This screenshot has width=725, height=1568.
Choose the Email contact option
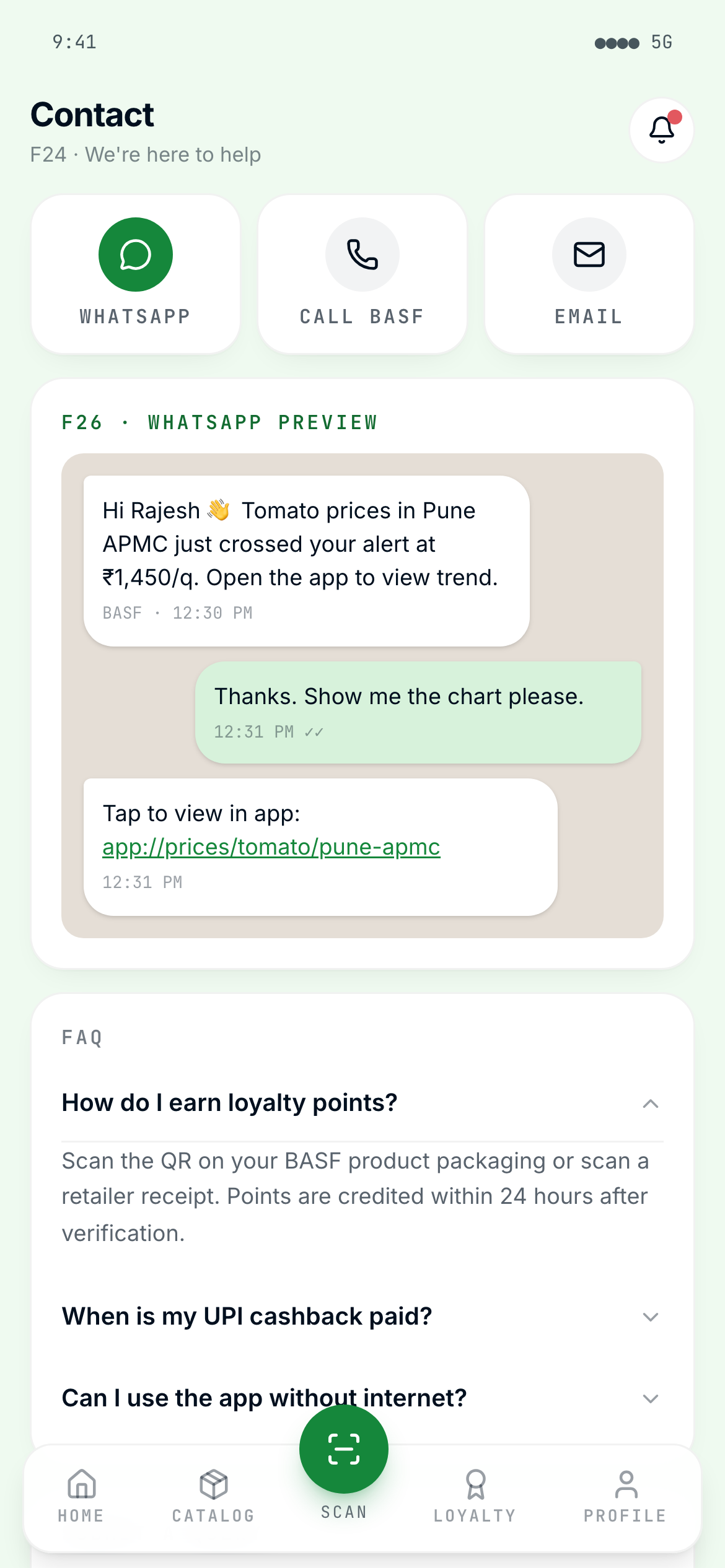coord(589,274)
